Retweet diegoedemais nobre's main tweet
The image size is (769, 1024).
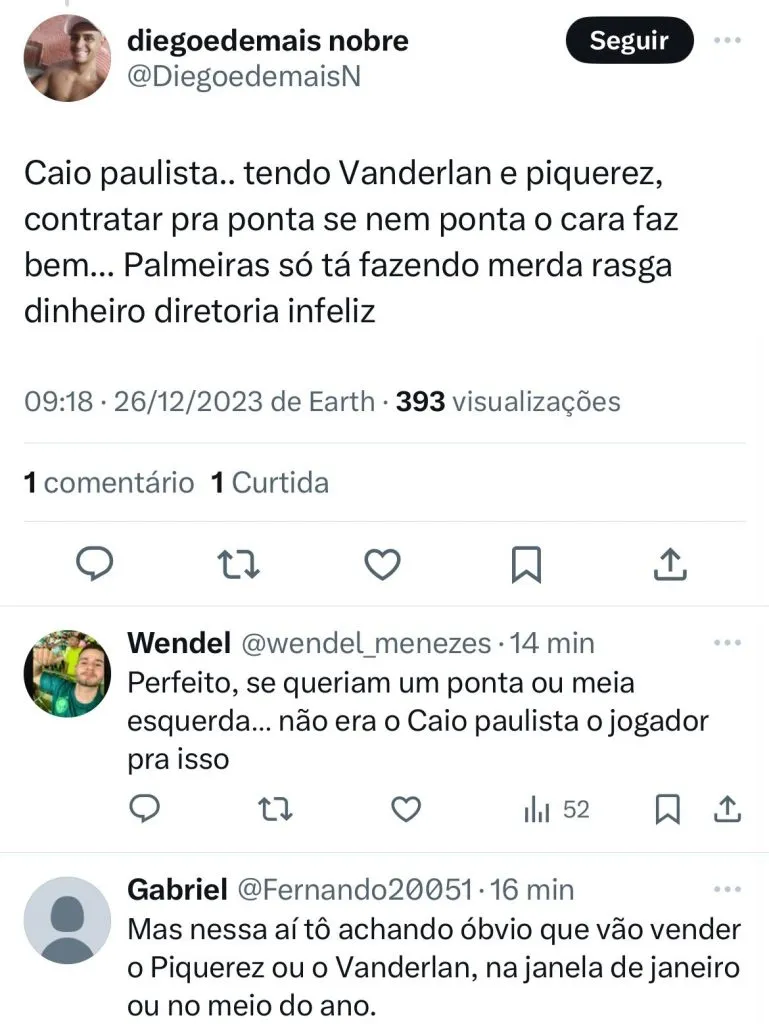tap(239, 565)
